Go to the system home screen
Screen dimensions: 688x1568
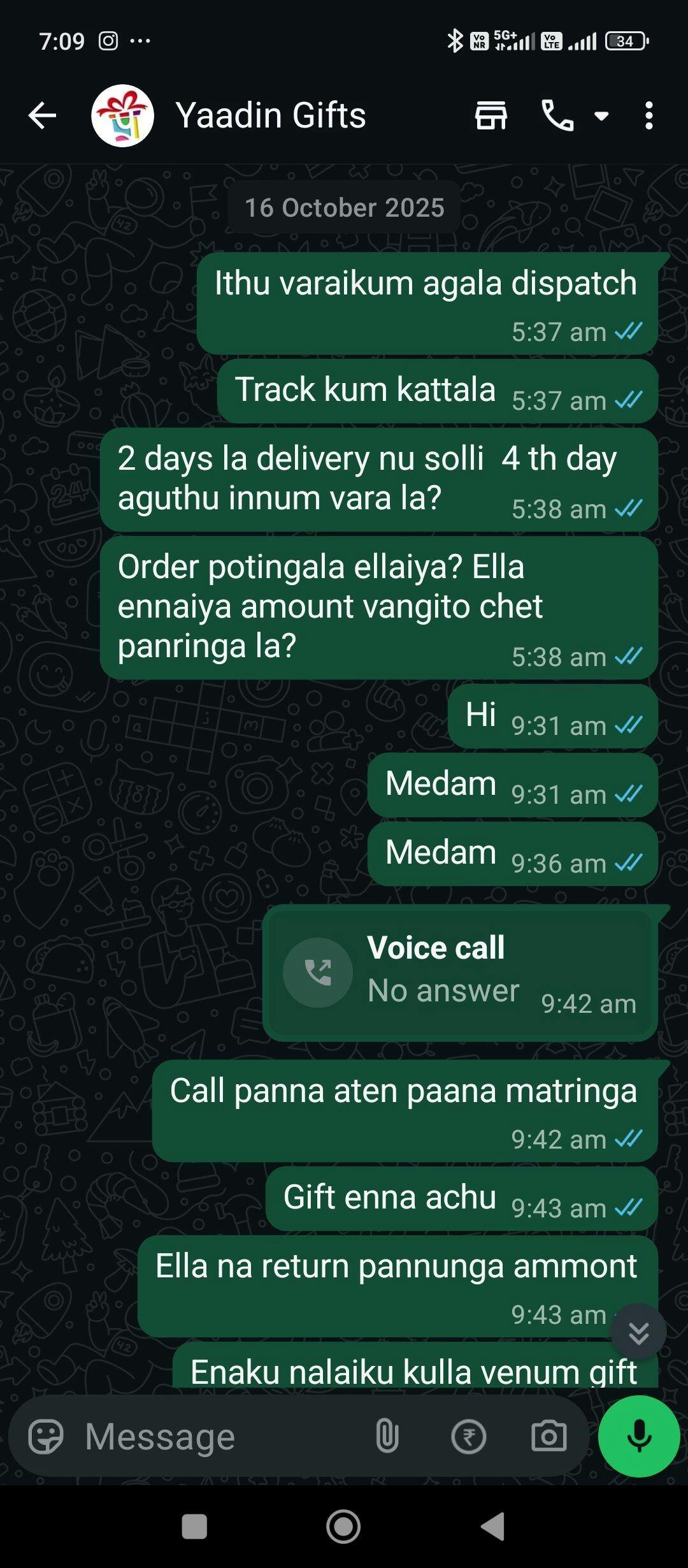[343, 1527]
